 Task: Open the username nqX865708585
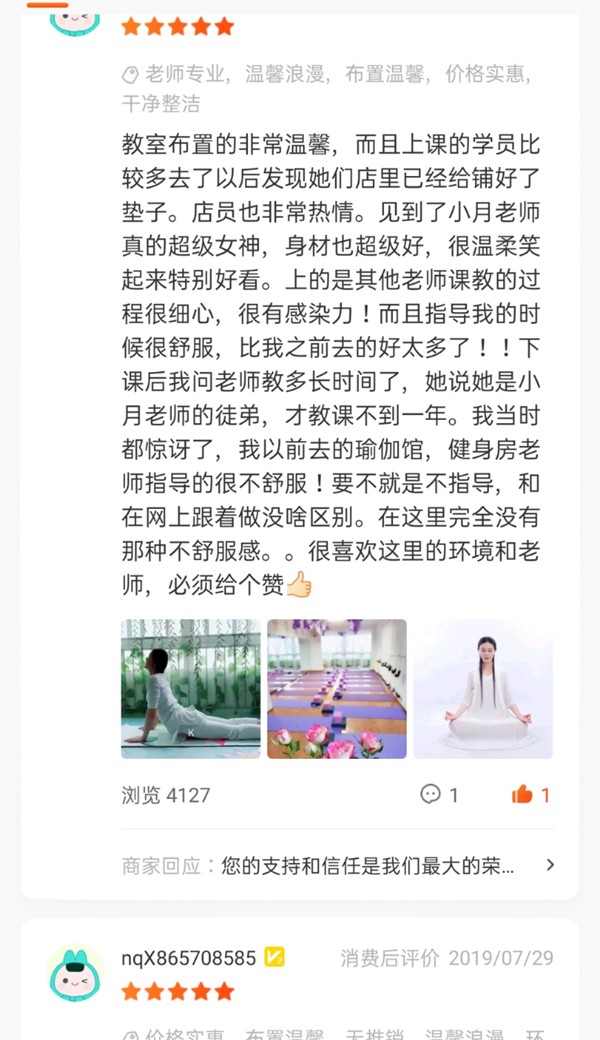pyautogui.click(x=188, y=957)
